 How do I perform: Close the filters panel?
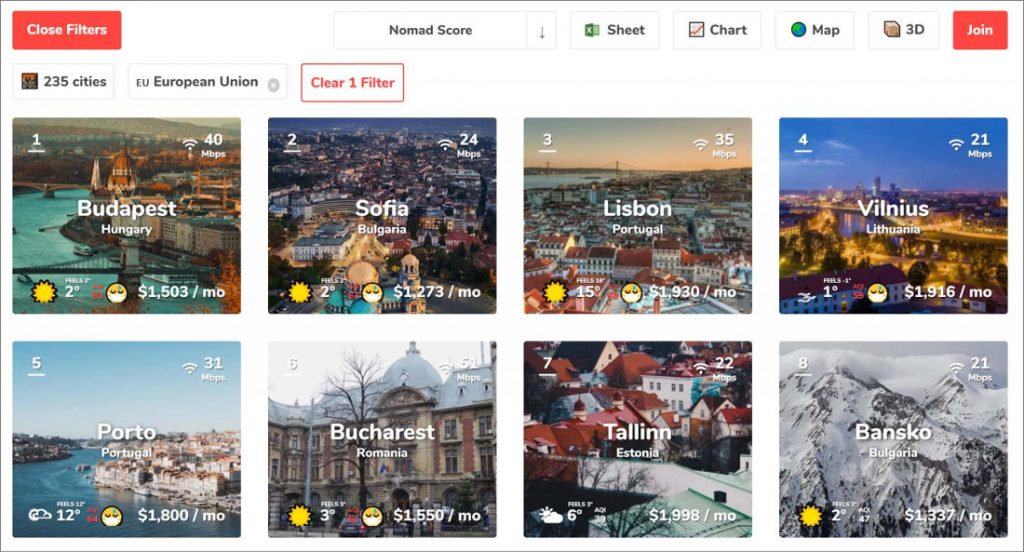pos(66,30)
